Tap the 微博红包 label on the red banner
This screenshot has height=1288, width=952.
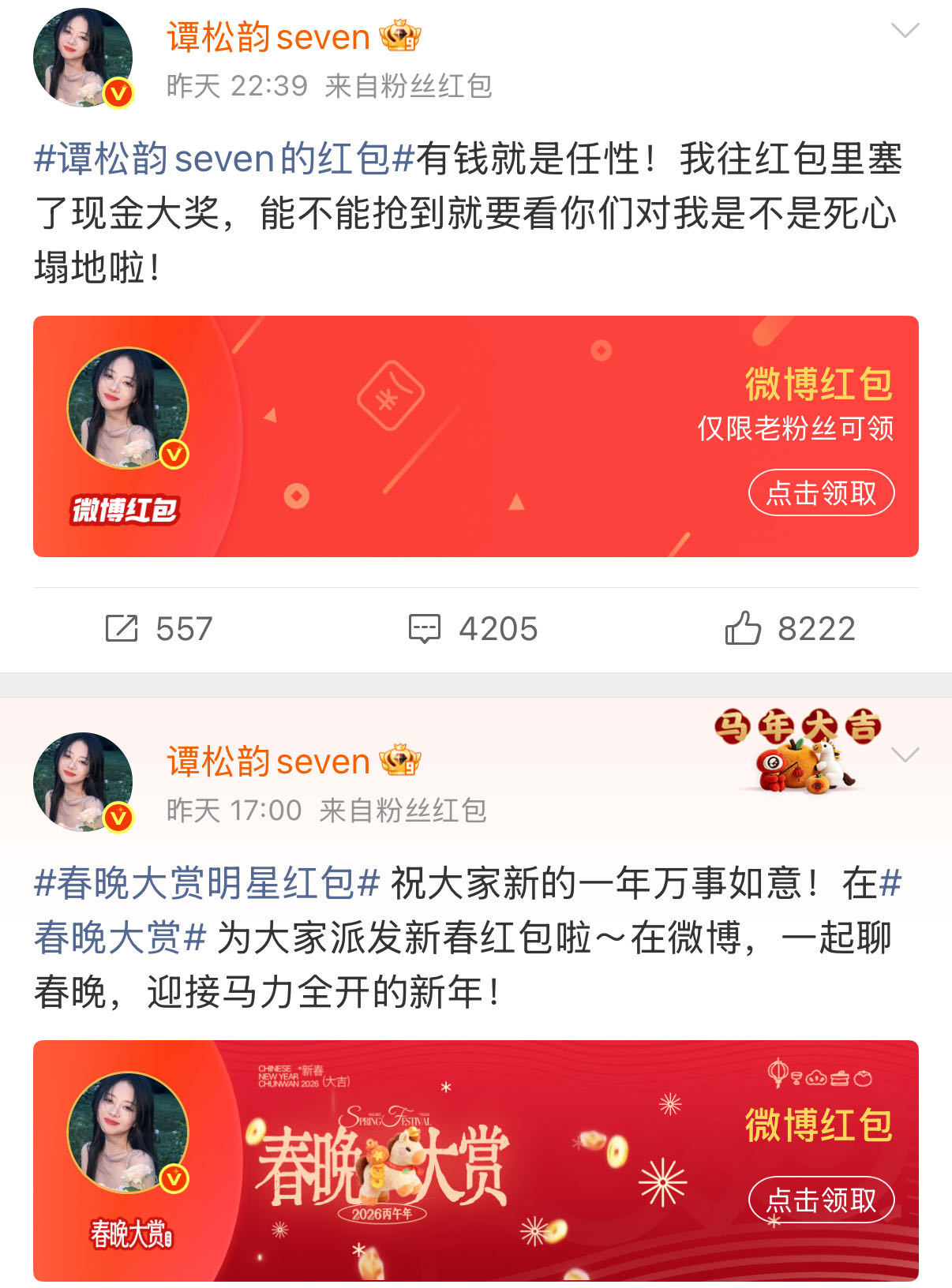pos(817,384)
